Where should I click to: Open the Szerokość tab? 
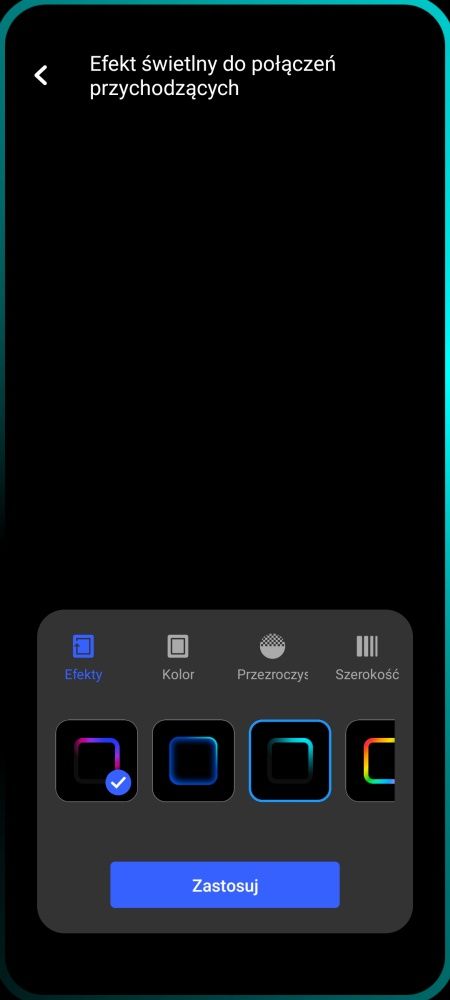pyautogui.click(x=367, y=658)
